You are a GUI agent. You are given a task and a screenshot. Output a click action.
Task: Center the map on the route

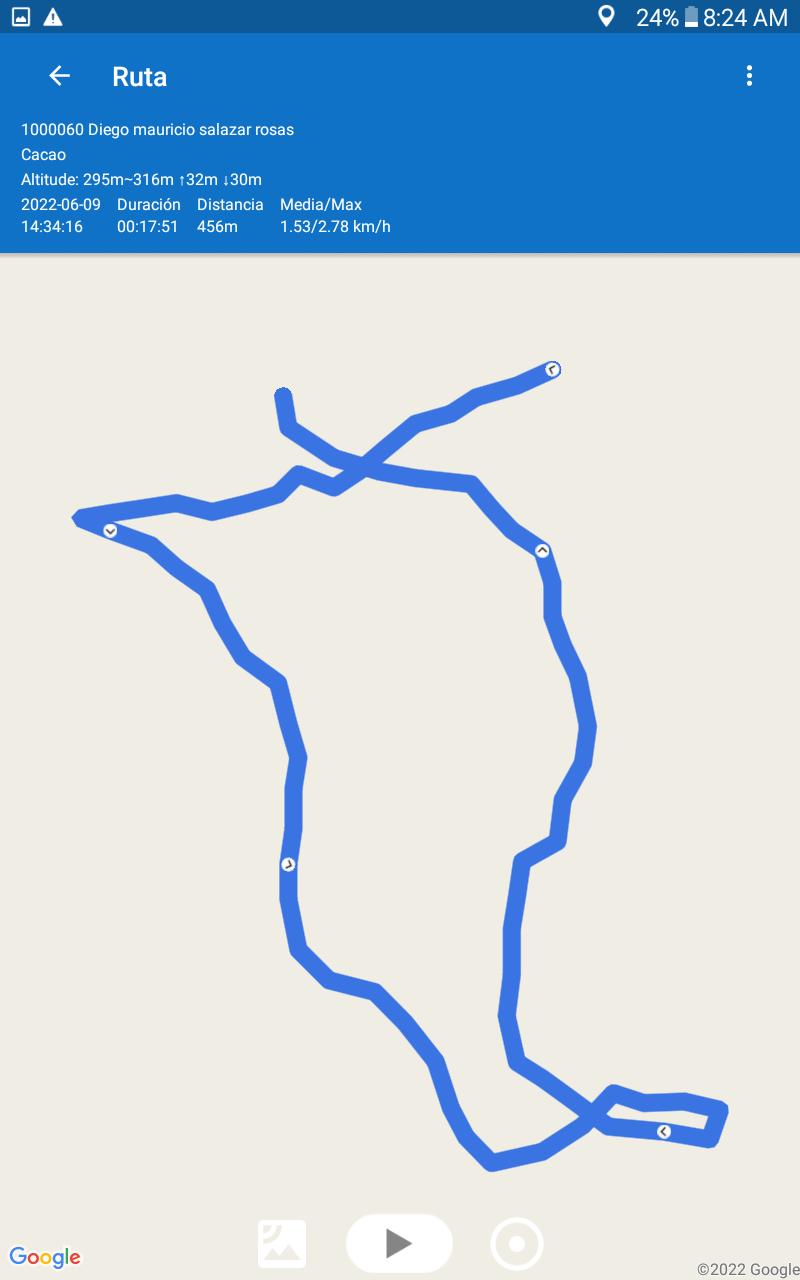[517, 1244]
